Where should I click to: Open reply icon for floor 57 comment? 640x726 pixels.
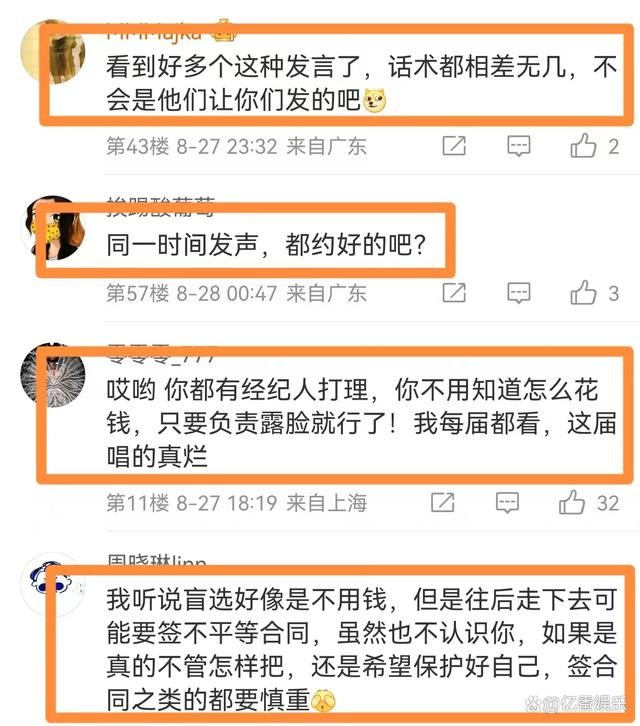coord(518,294)
